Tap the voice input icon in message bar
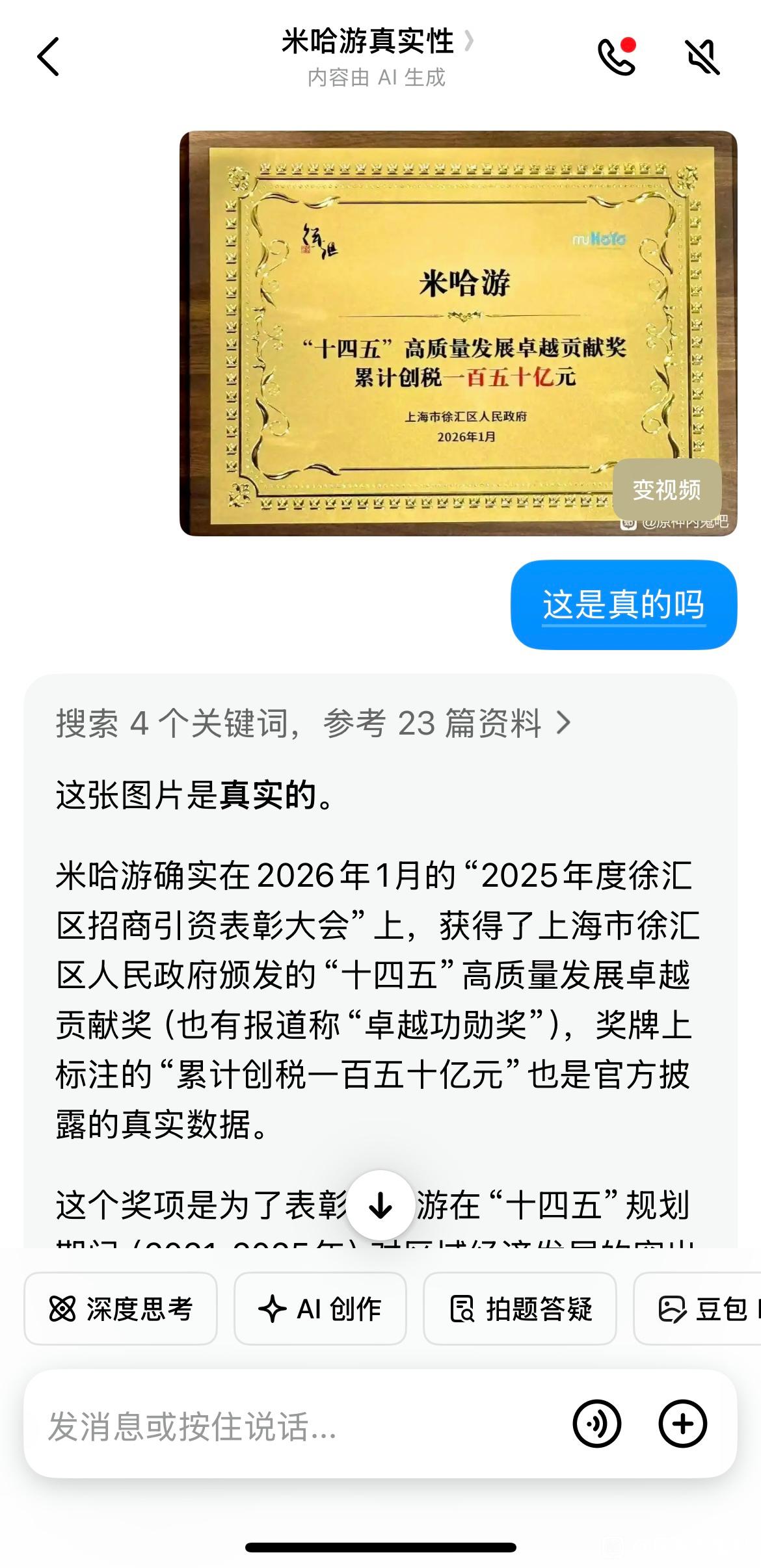Image resolution: width=761 pixels, height=1568 pixels. (x=596, y=1424)
